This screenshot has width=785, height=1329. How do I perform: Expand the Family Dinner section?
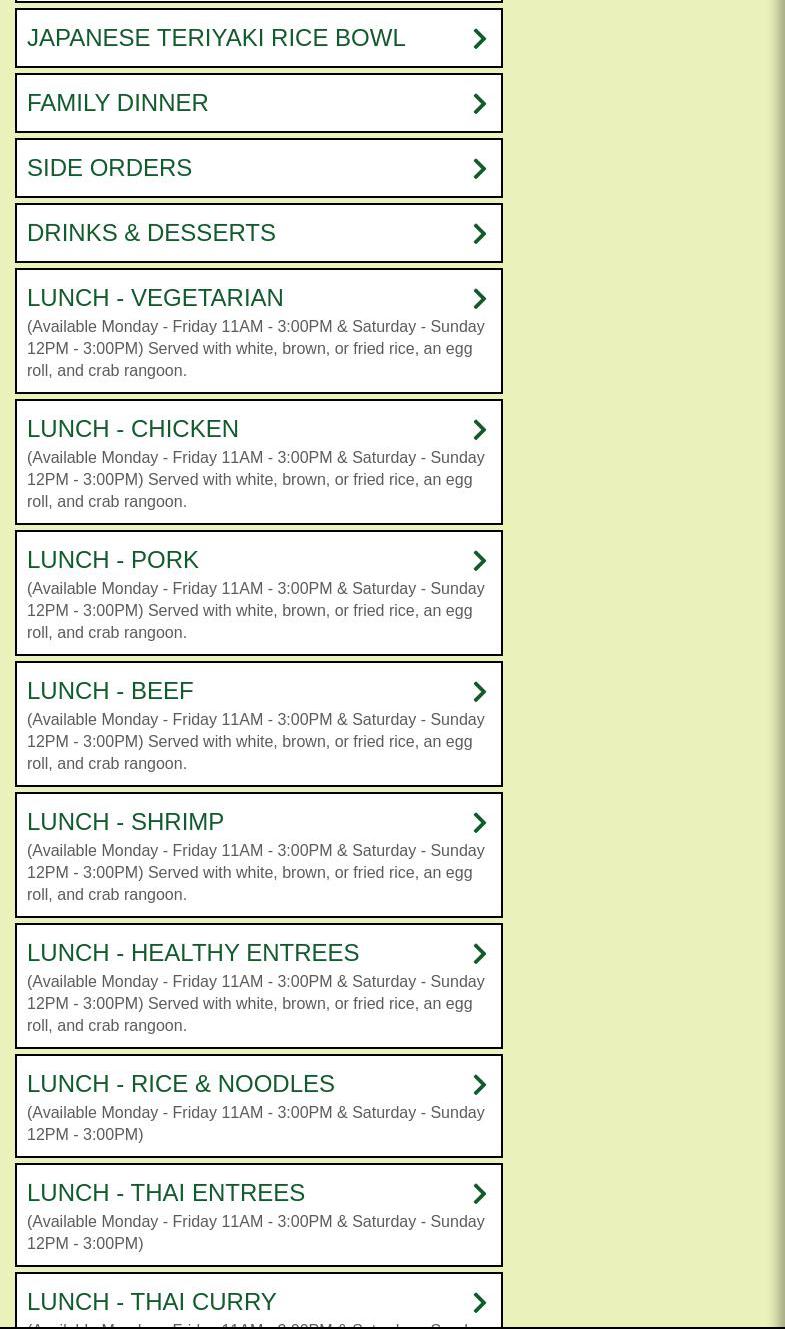click(x=258, y=103)
